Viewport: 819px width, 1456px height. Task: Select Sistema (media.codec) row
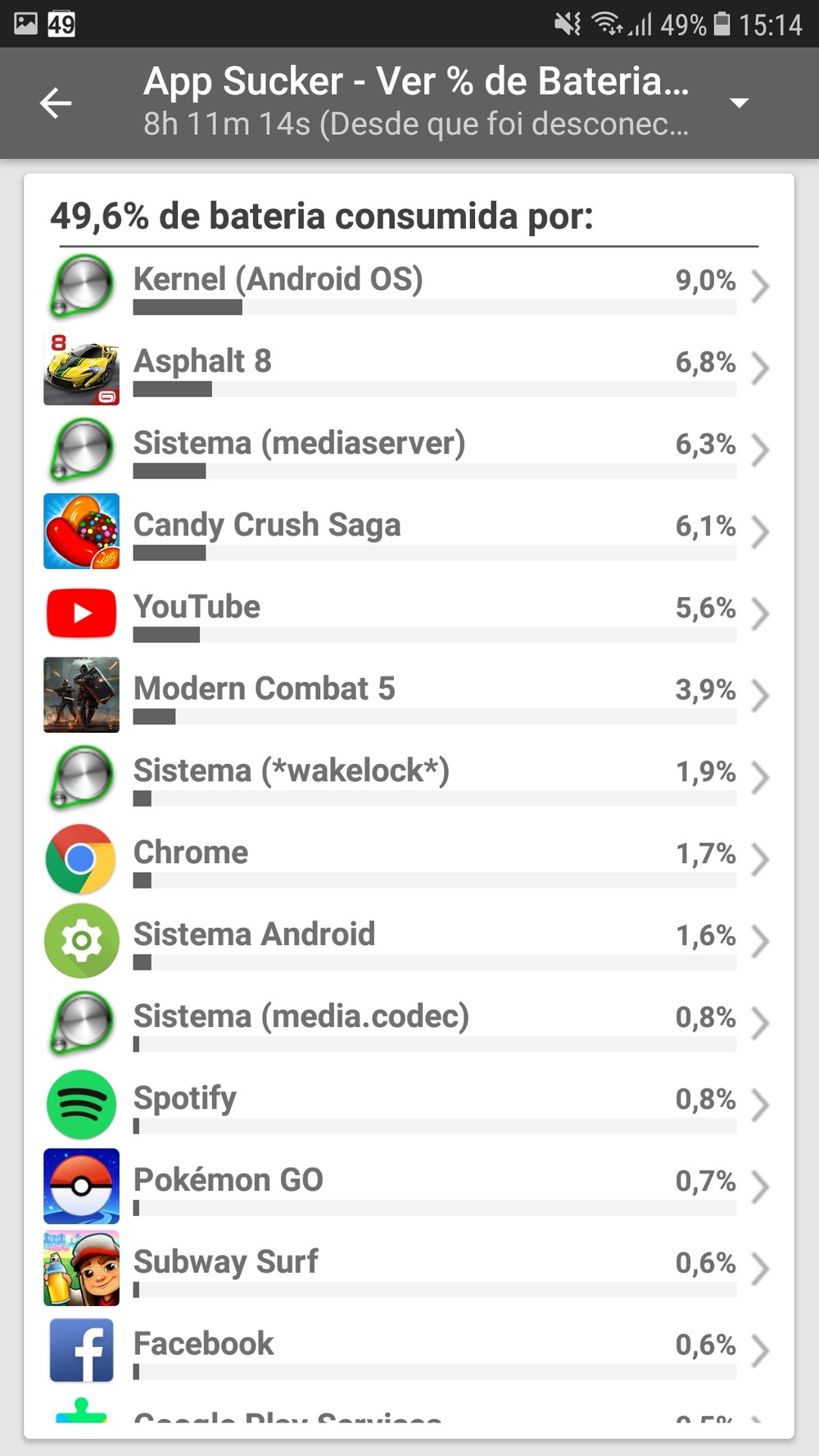(409, 1023)
